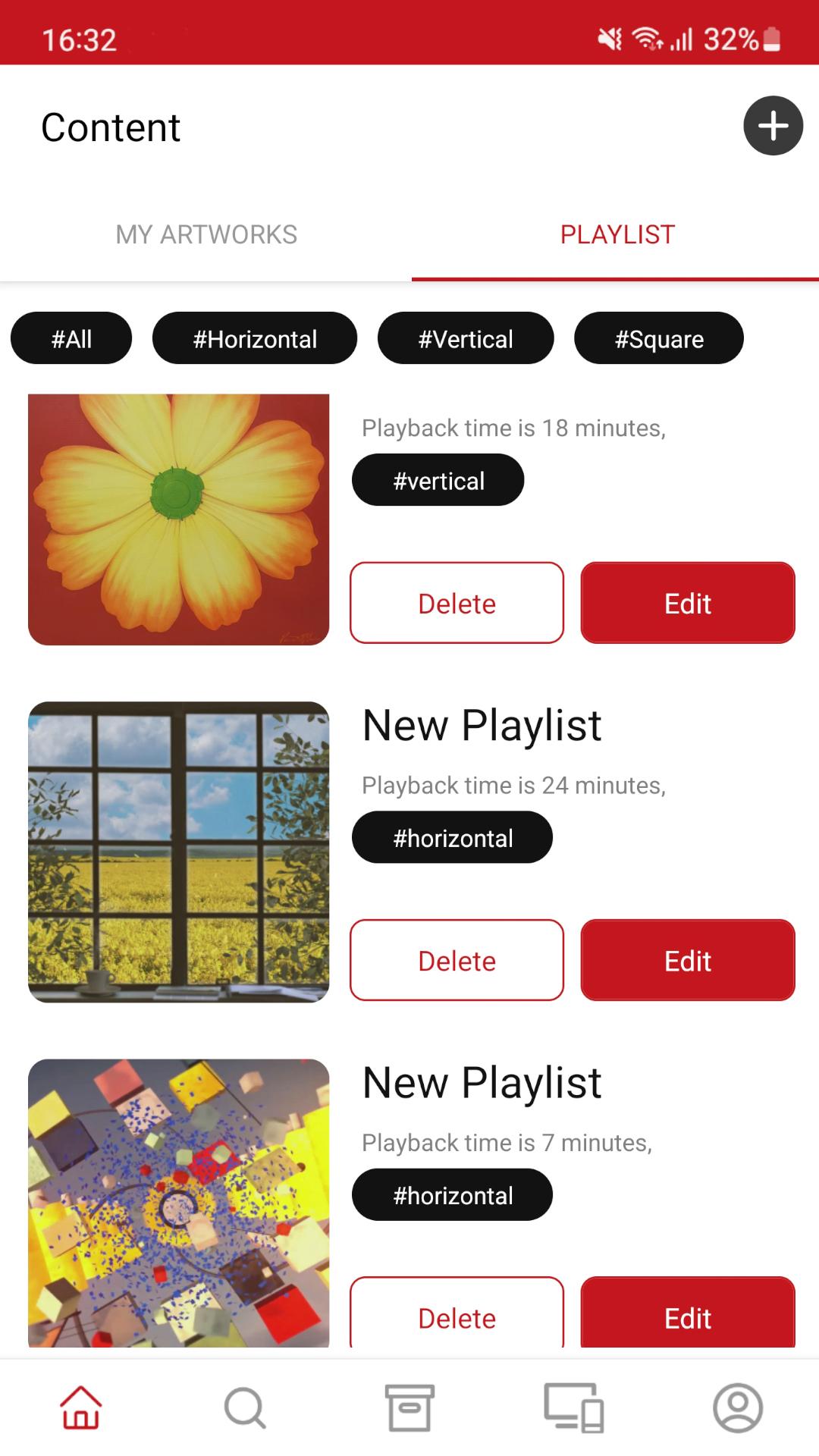The image size is (819, 1456).
Task: Delete the 18-minute vertical playlist
Action: (x=457, y=603)
